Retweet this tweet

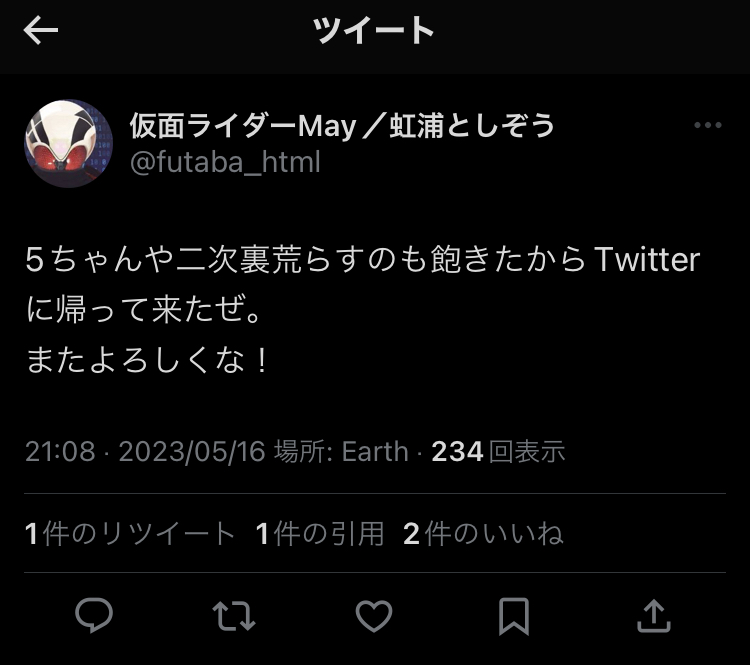(234, 615)
